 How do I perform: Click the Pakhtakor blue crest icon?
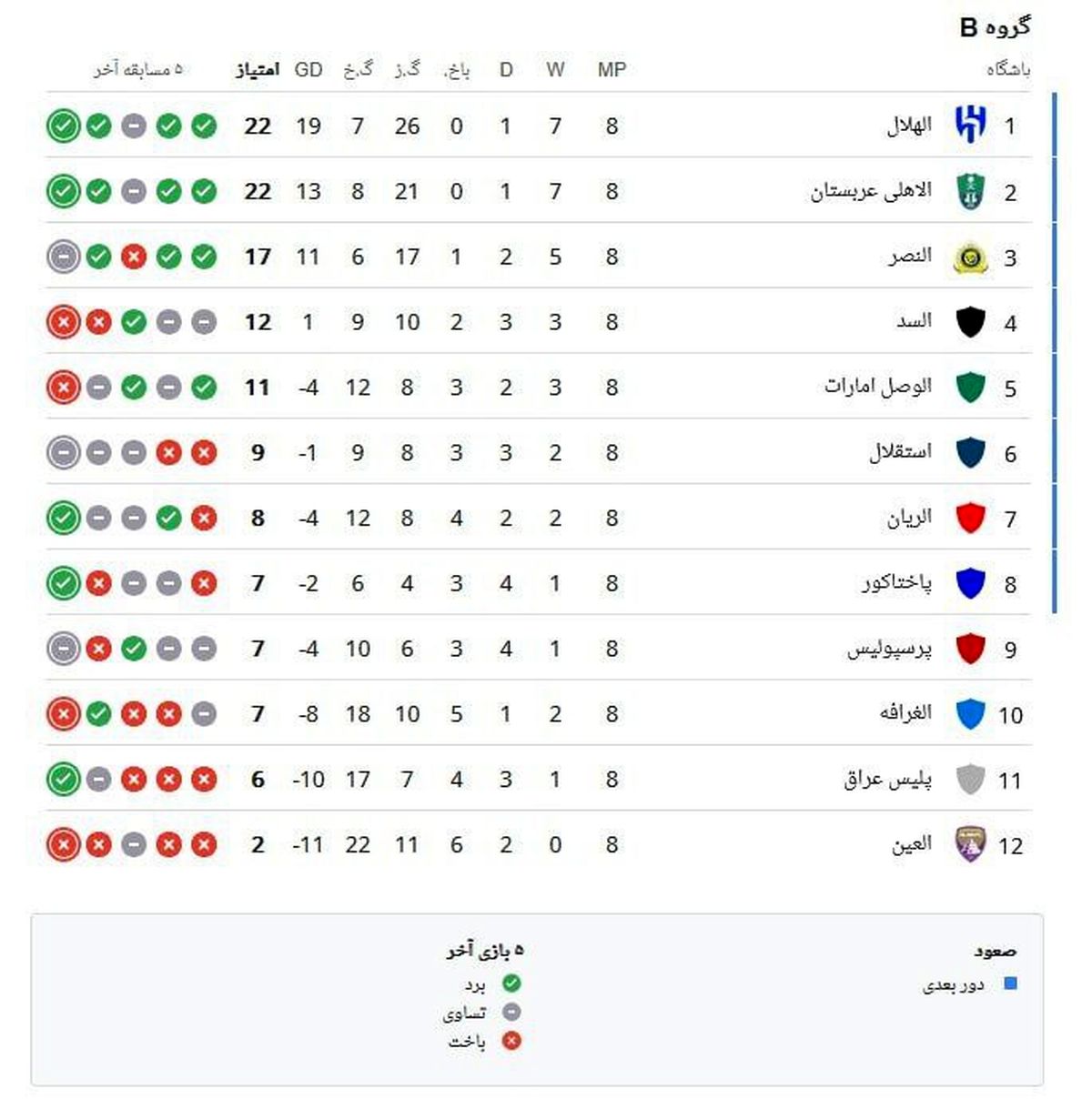[x=970, y=578]
